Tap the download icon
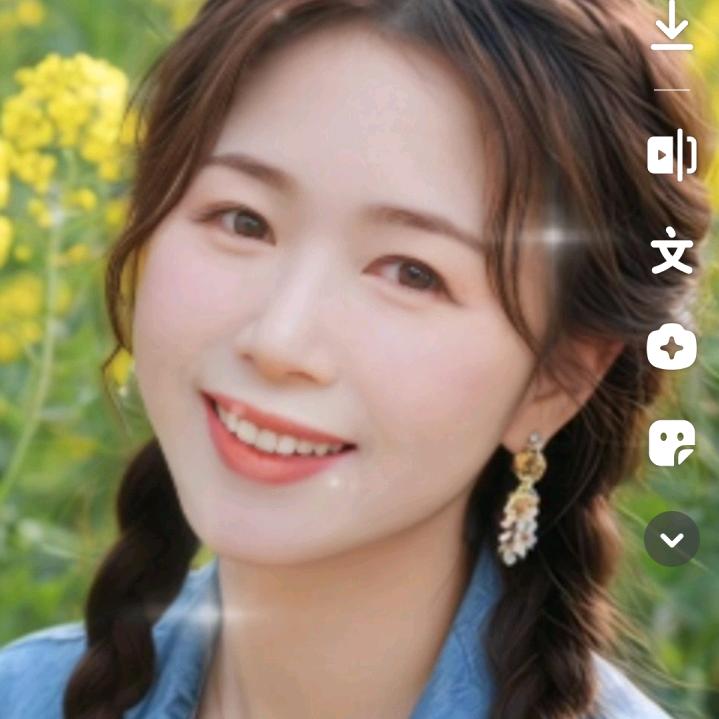 tap(672, 27)
